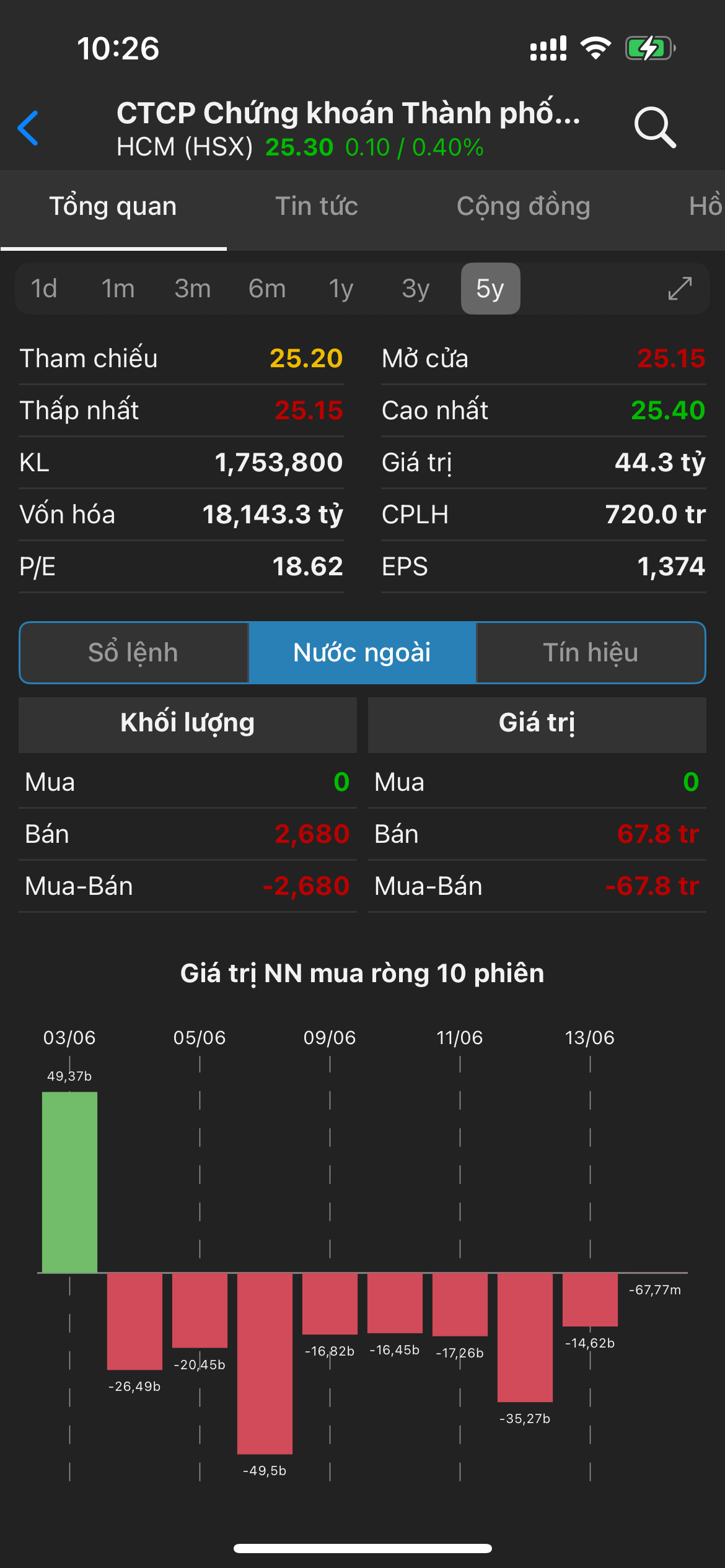The image size is (725, 1568).
Task: Switch to the Tin tức tab
Action: [317, 206]
